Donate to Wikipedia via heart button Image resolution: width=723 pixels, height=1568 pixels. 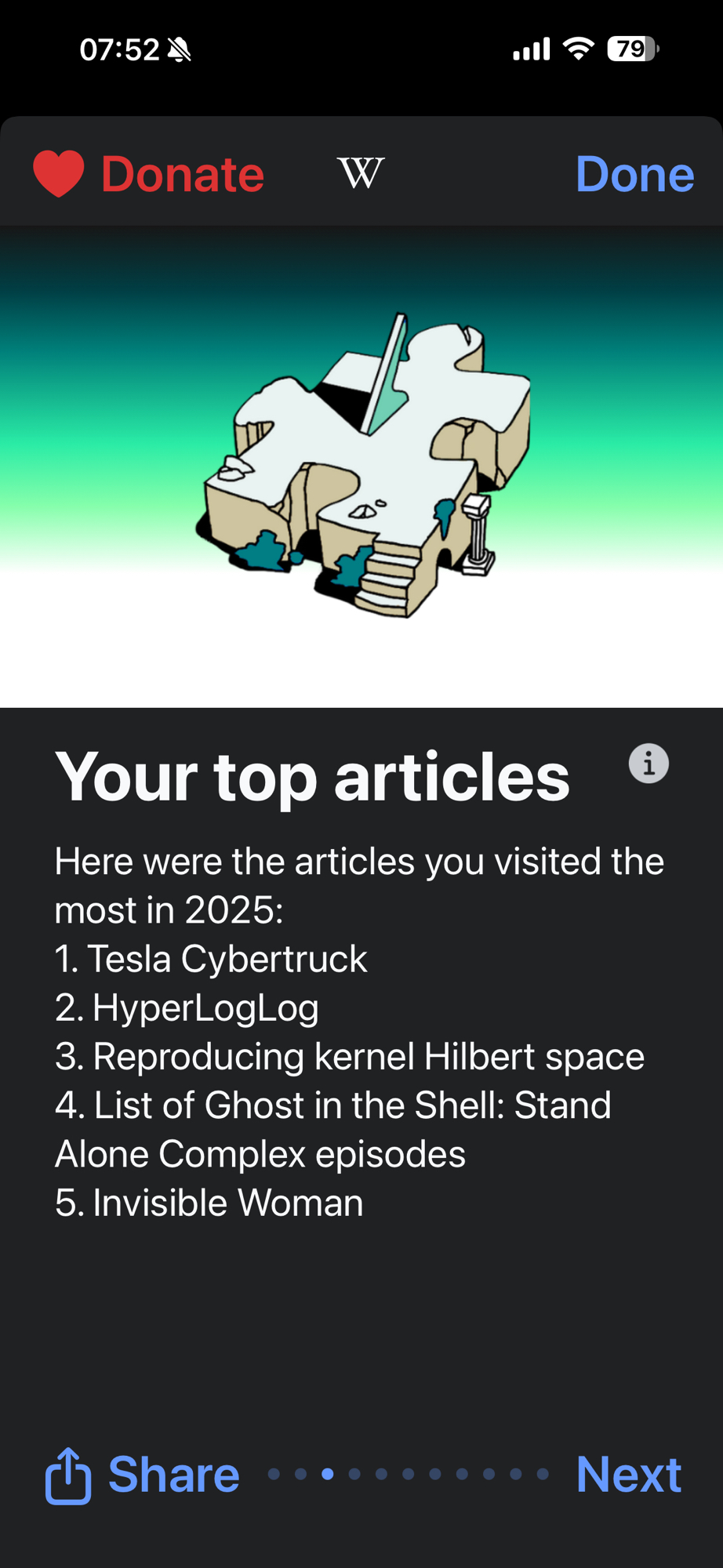tap(149, 173)
